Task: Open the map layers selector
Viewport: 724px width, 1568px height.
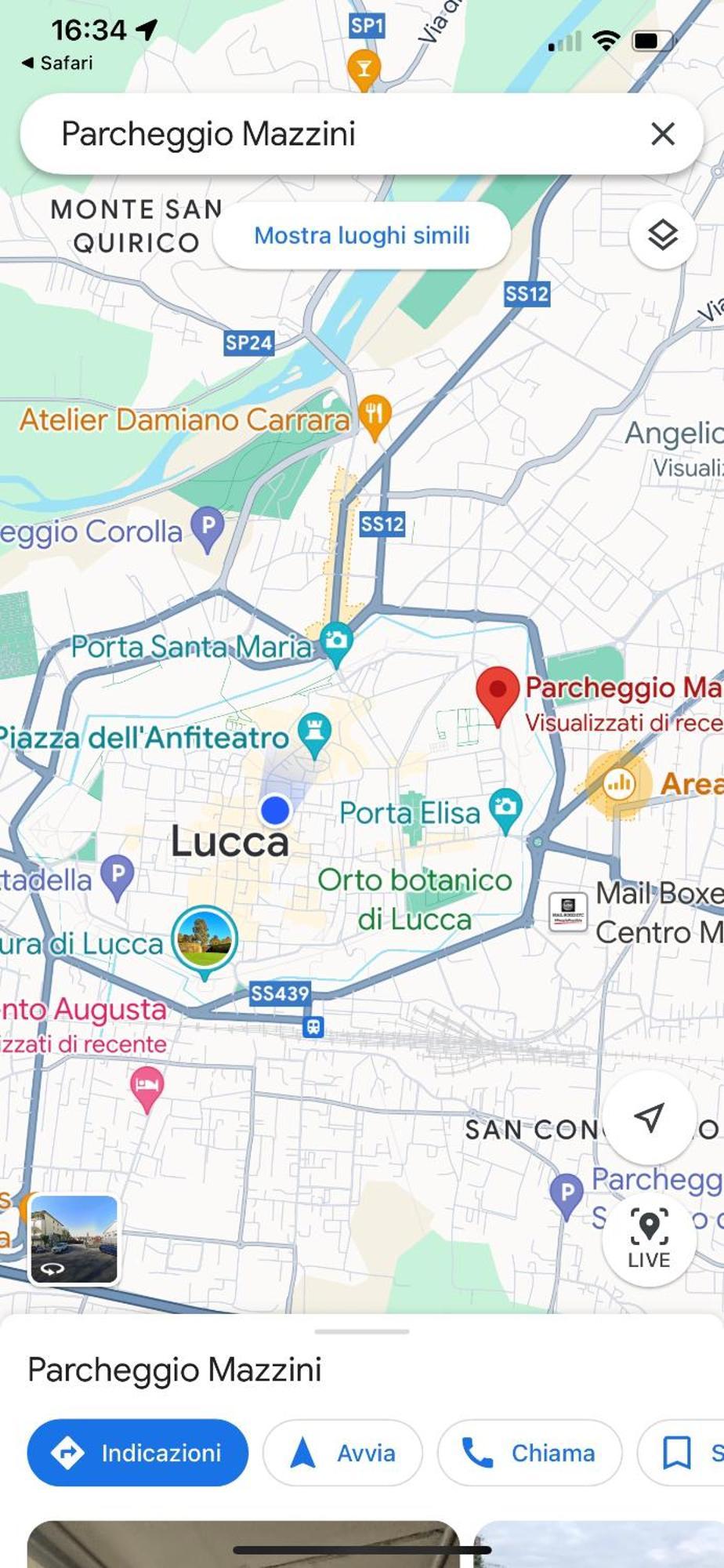Action: coord(662,235)
